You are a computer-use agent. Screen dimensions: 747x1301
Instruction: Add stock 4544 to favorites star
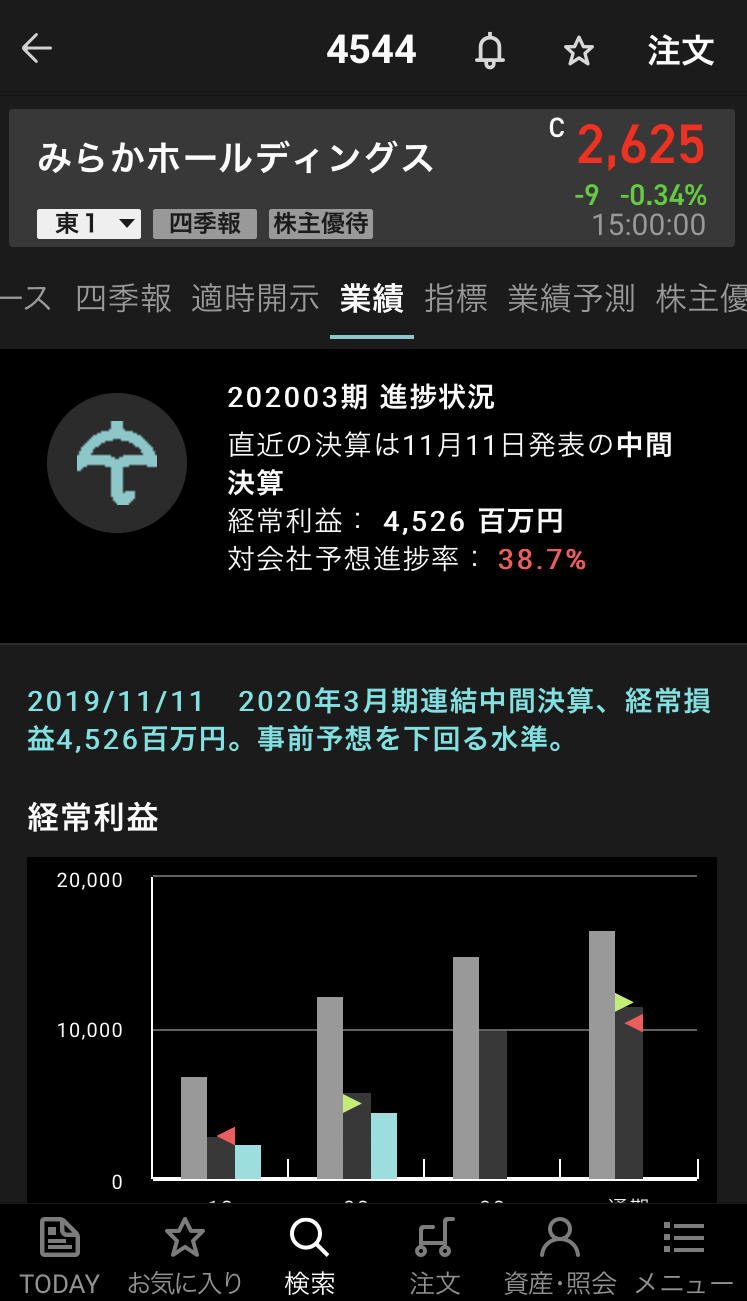click(579, 50)
